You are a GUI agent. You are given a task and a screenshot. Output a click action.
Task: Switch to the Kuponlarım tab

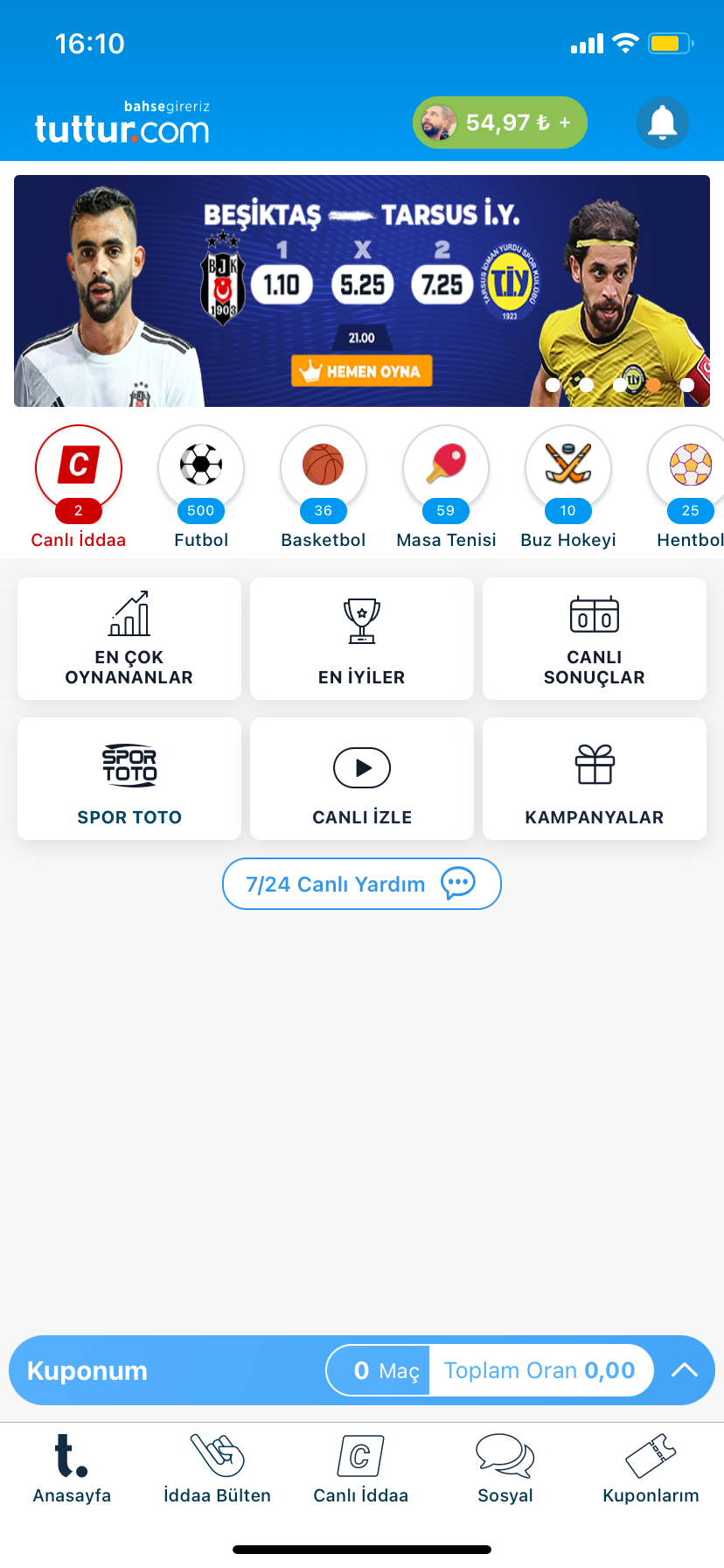[x=651, y=1470]
